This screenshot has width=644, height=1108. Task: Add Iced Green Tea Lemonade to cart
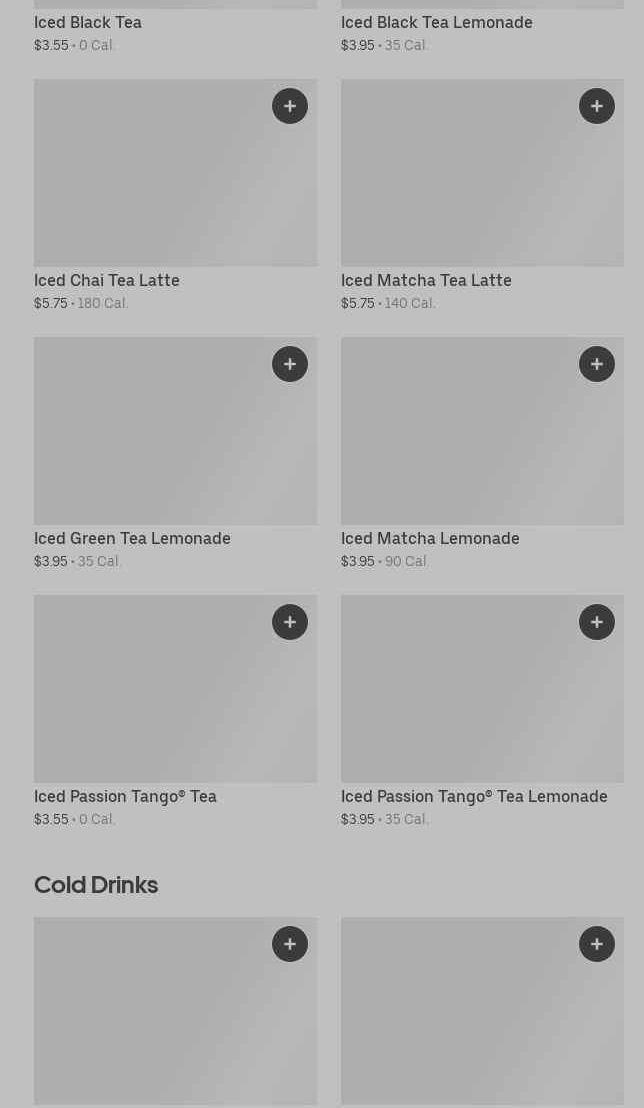290,364
